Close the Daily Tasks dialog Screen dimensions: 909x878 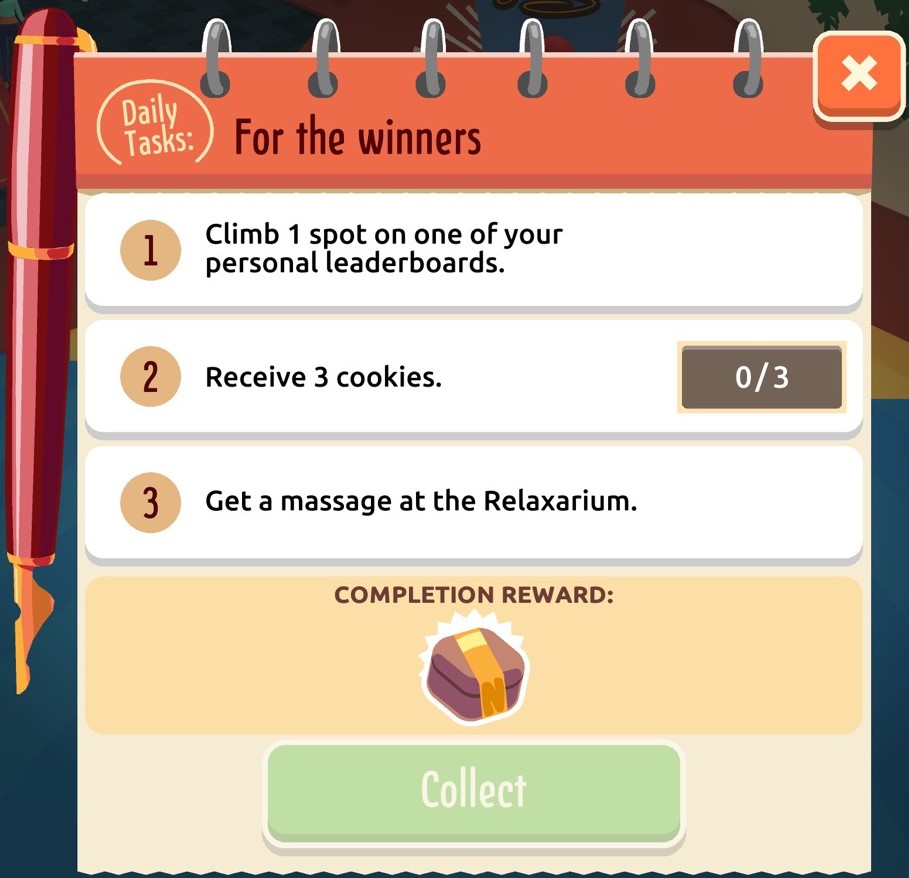(859, 74)
